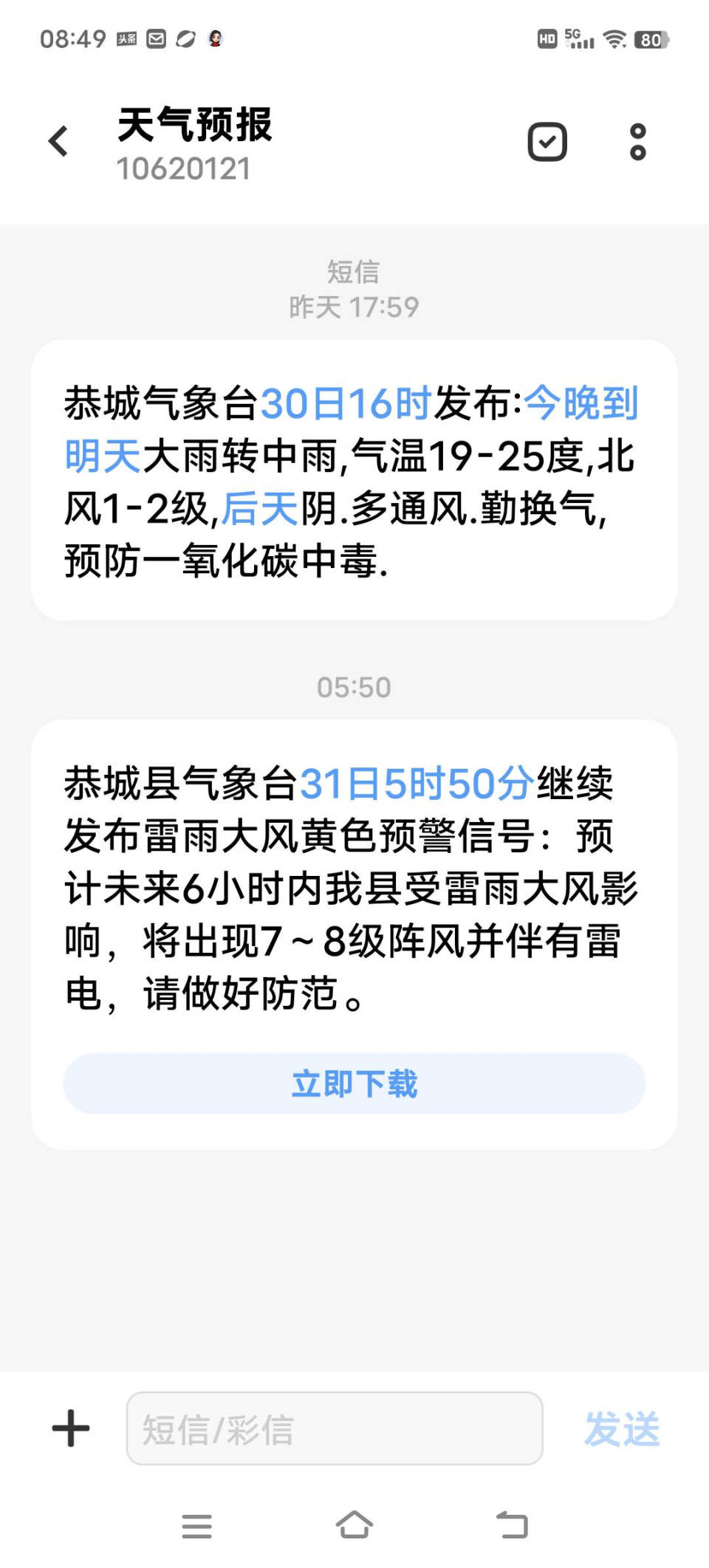This screenshot has width=709, height=1568.
Task: Focus the 短信/彩信 message field
Action: [335, 1428]
